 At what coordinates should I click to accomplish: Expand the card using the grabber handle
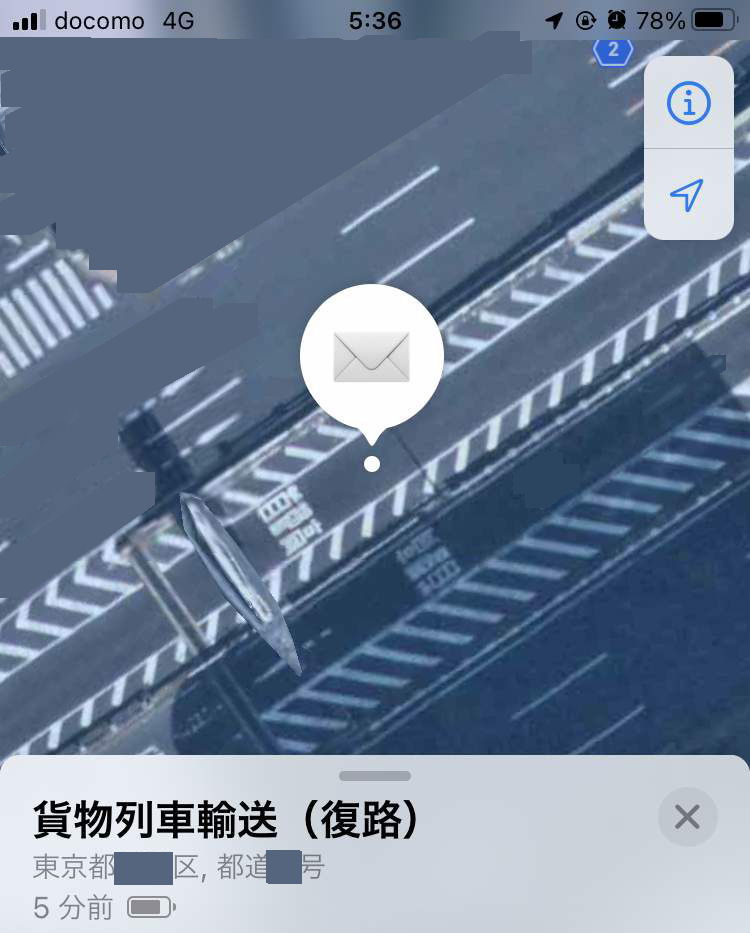point(375,776)
